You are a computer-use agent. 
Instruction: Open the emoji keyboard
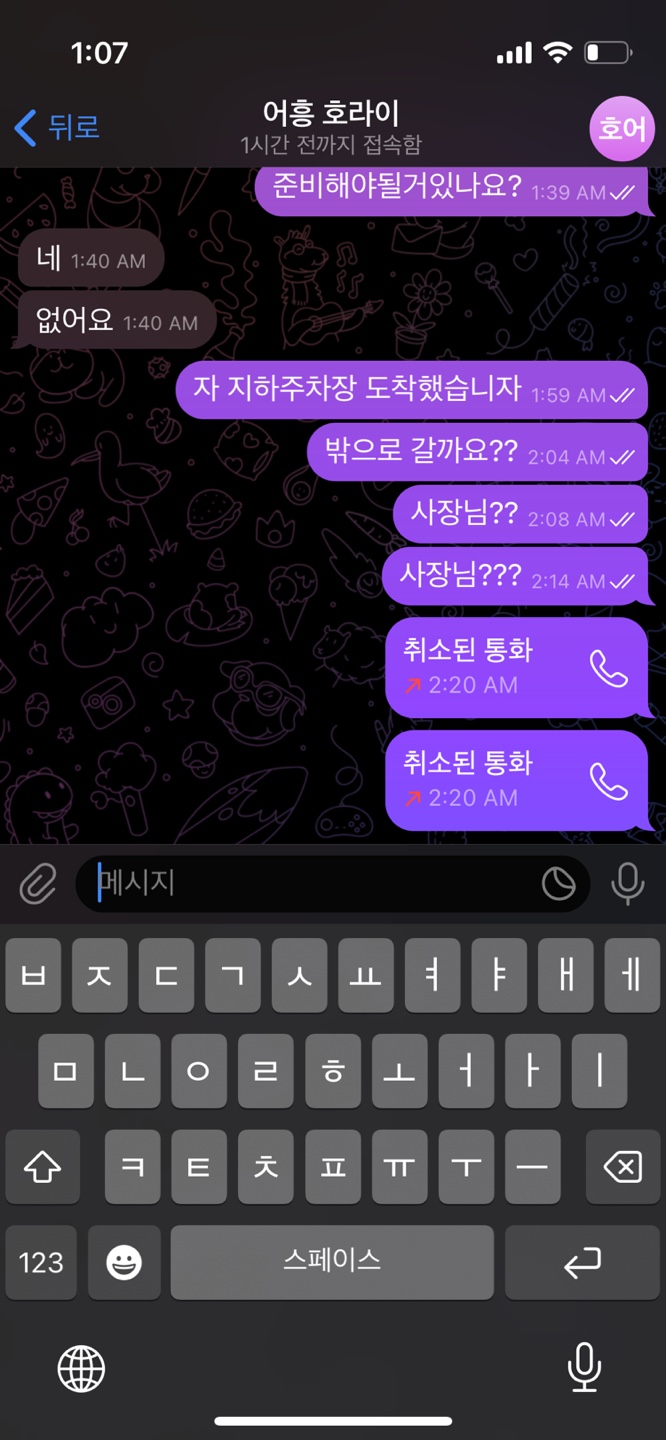tap(125, 1263)
